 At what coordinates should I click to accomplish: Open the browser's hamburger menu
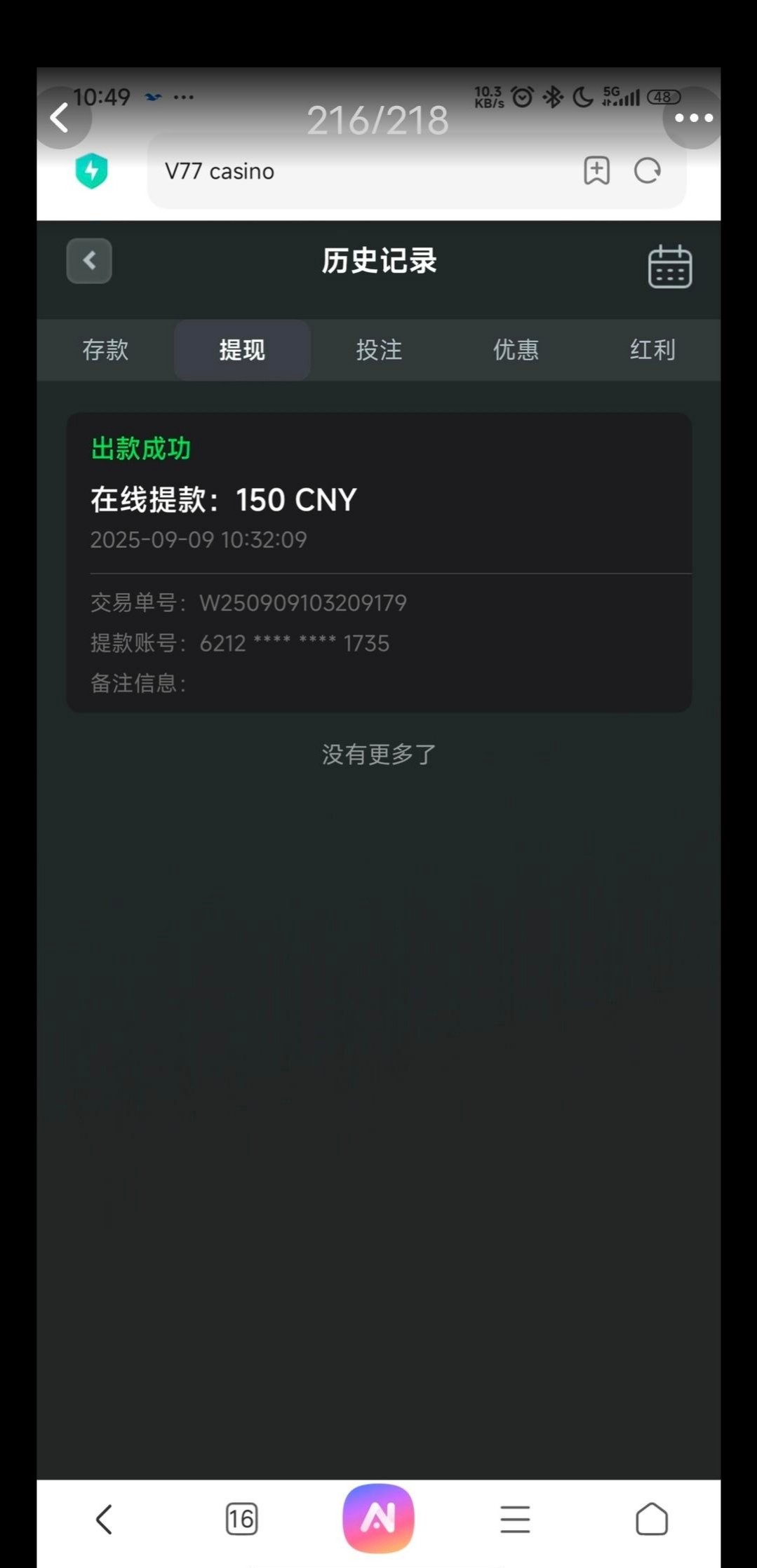pyautogui.click(x=515, y=1520)
